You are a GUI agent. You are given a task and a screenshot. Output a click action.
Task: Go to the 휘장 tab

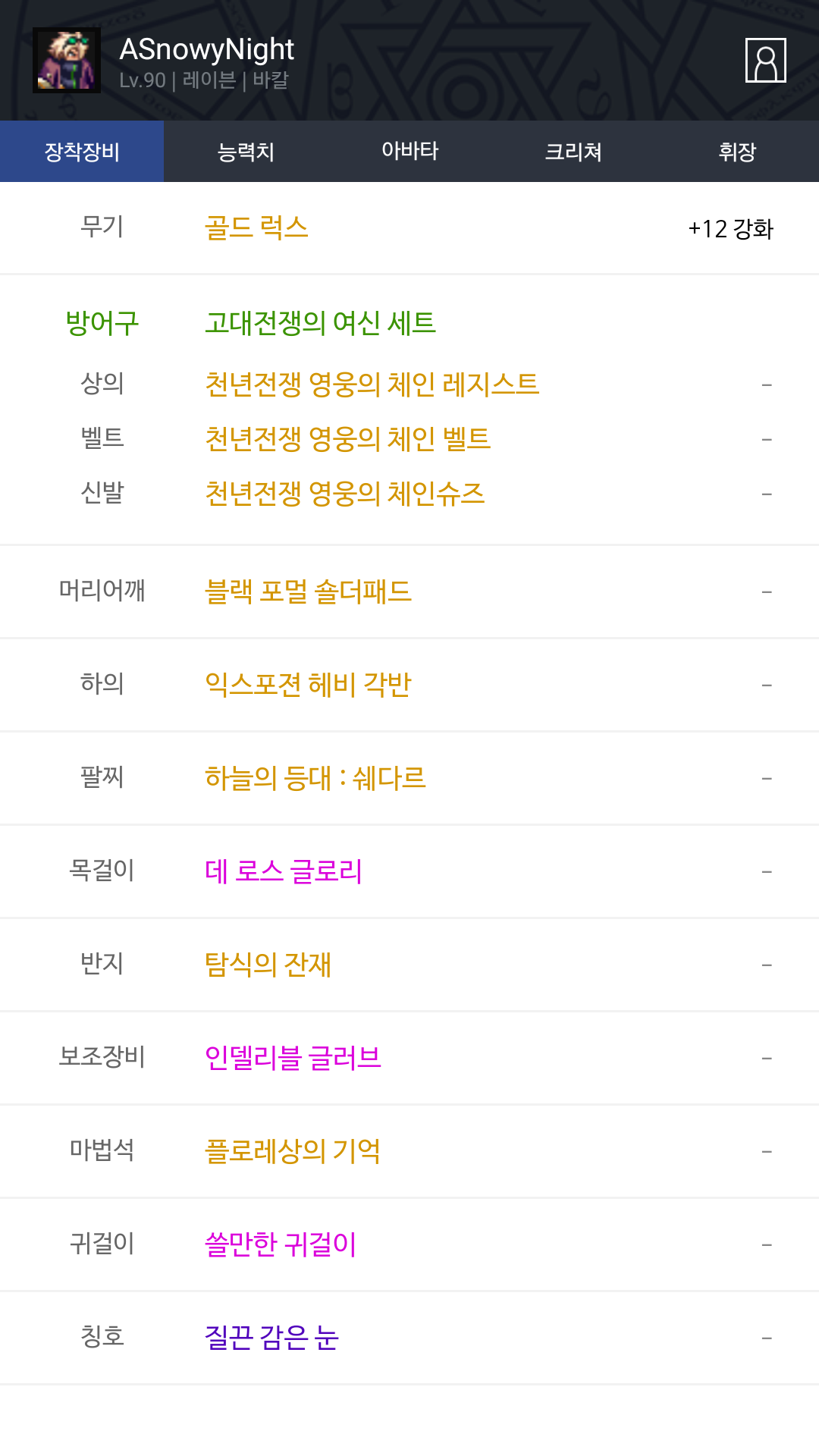(x=737, y=152)
